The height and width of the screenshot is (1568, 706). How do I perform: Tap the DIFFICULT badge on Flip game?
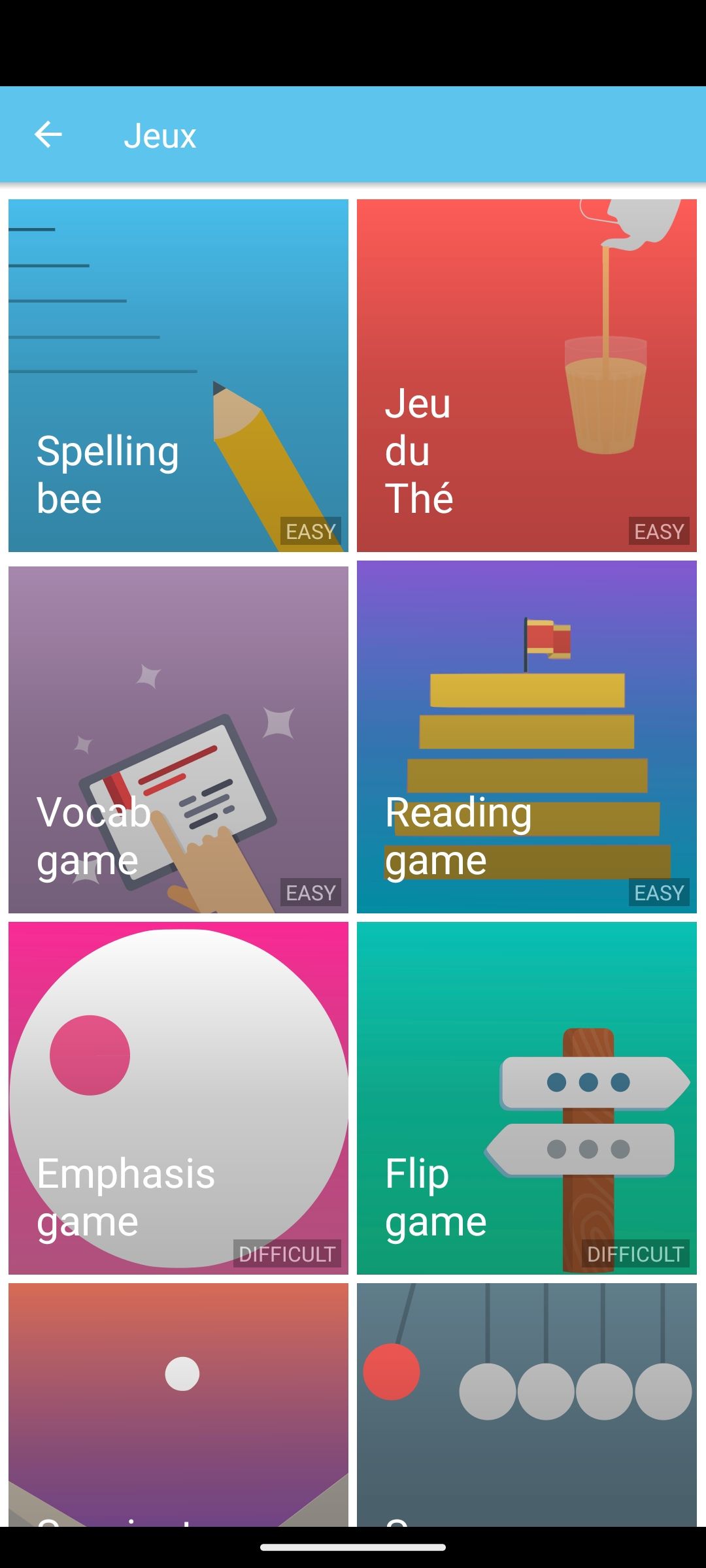(635, 1254)
